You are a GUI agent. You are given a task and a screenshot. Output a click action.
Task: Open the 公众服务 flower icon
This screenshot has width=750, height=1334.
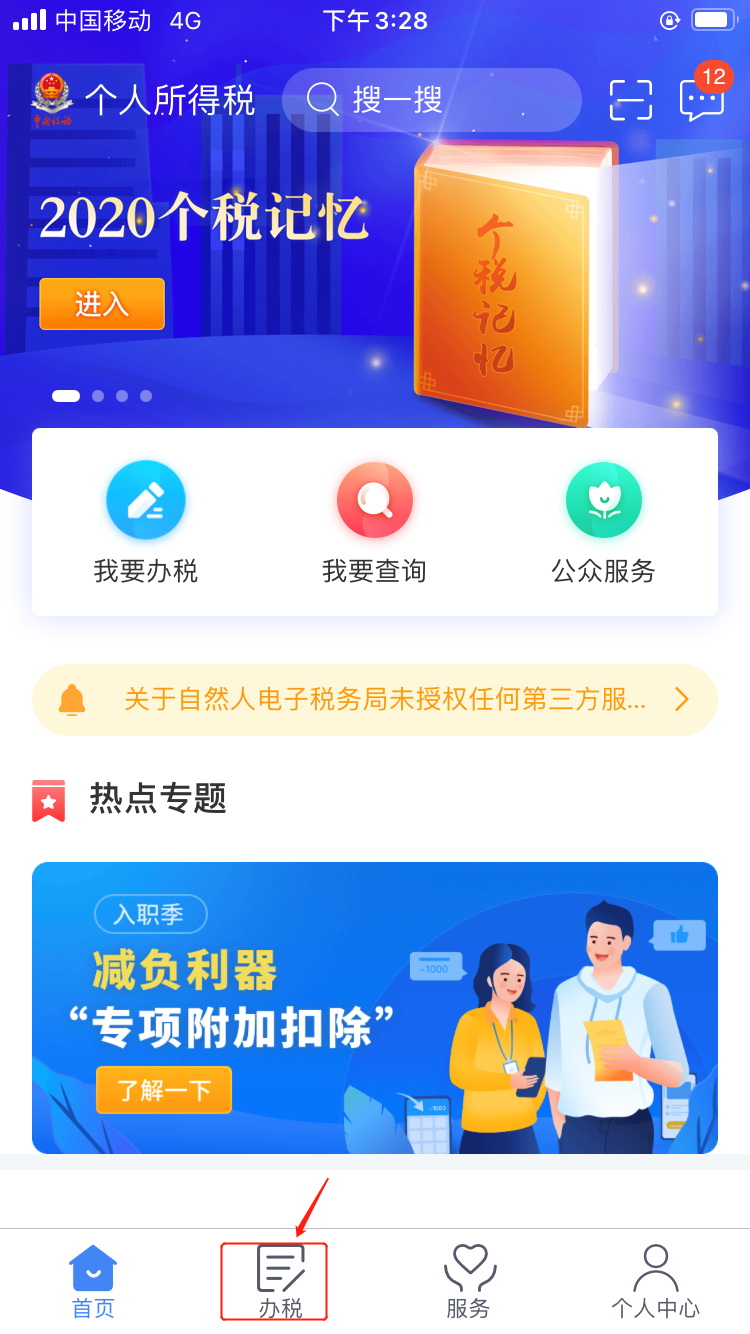click(x=603, y=500)
